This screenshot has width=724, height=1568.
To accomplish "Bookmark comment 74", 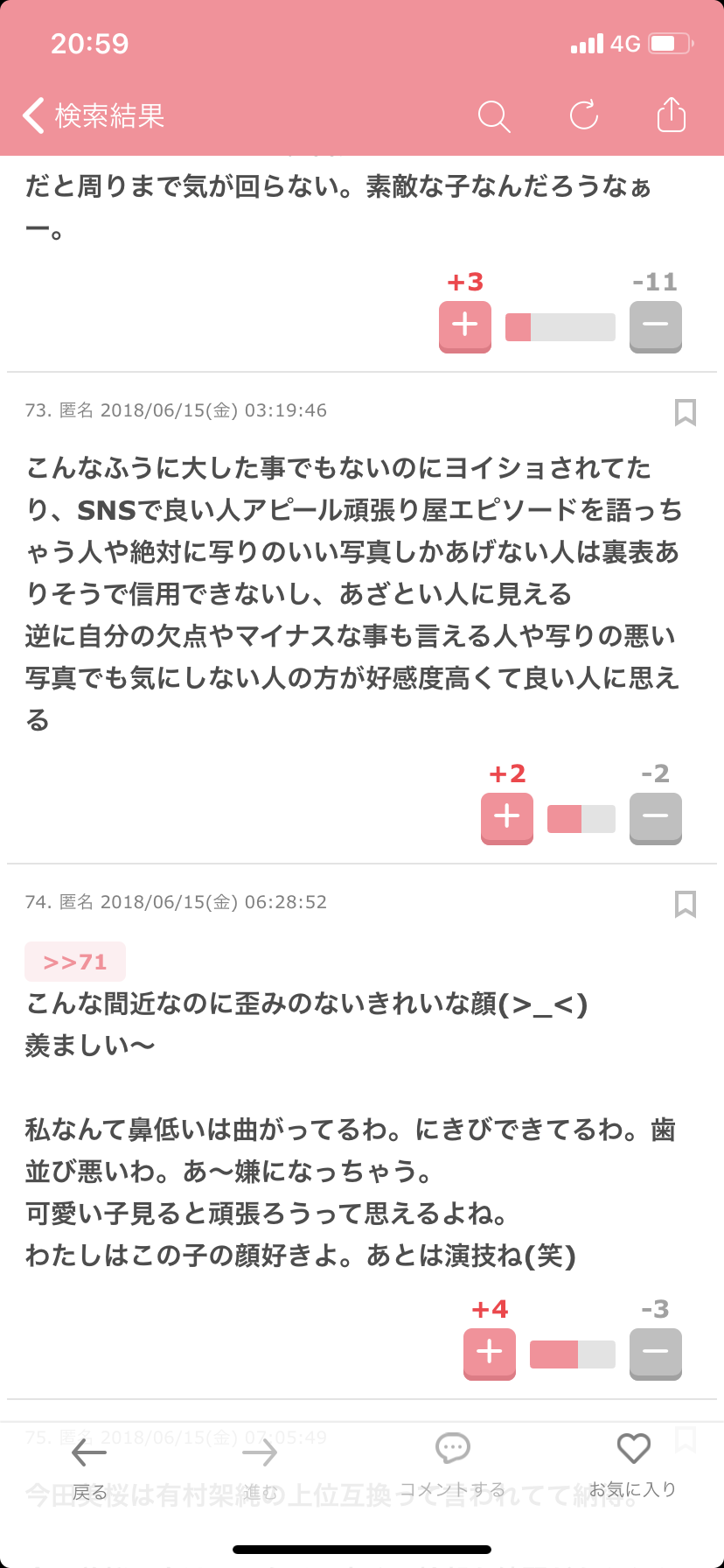I will pos(686,904).
